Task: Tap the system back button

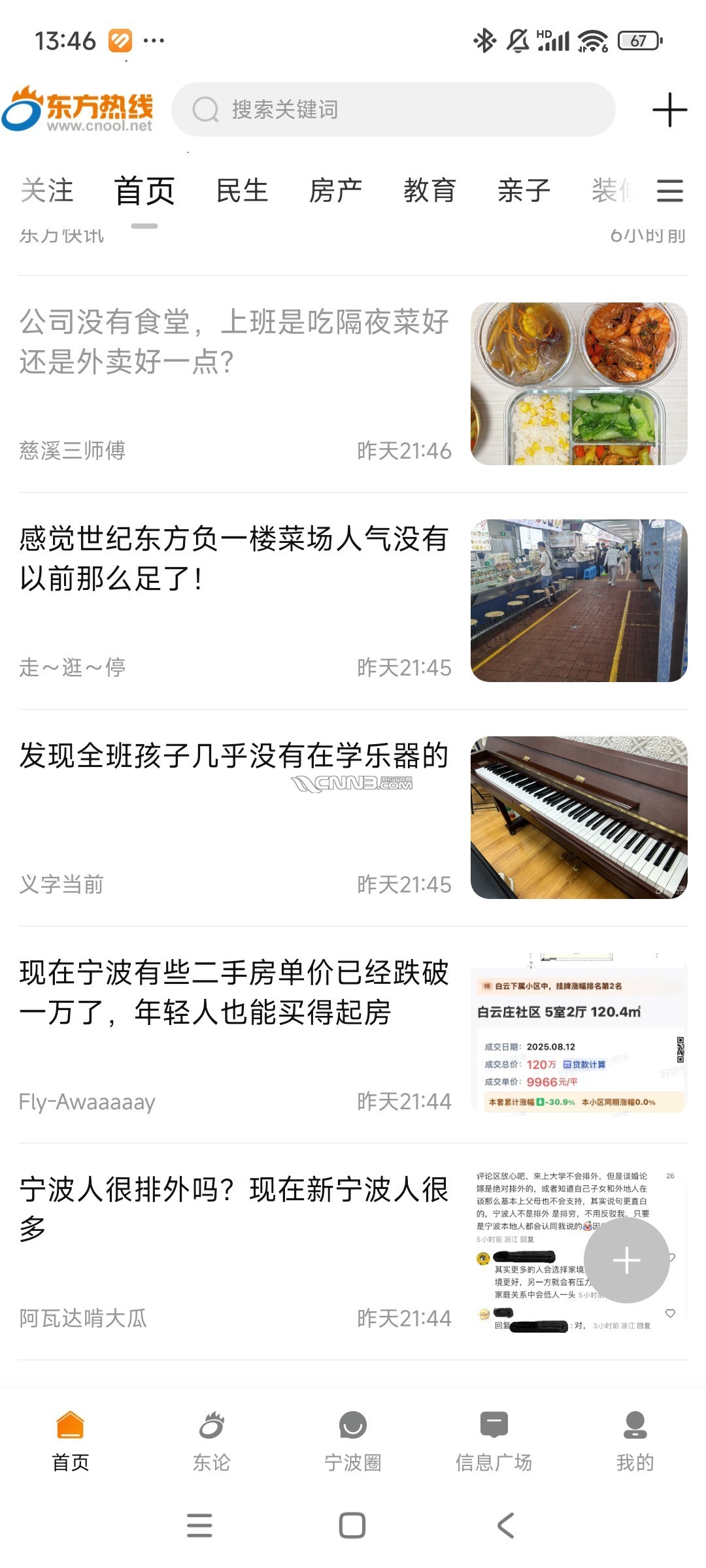Action: pos(505,1526)
